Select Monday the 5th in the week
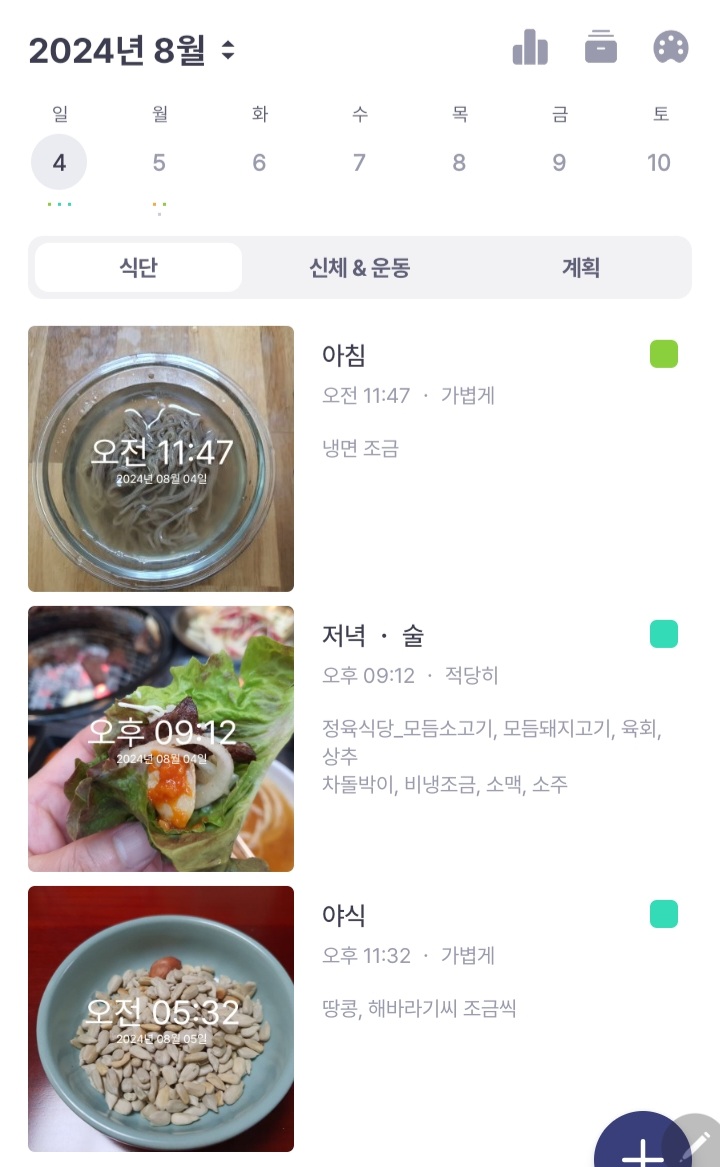This screenshot has width=720, height=1167. pyautogui.click(x=159, y=163)
